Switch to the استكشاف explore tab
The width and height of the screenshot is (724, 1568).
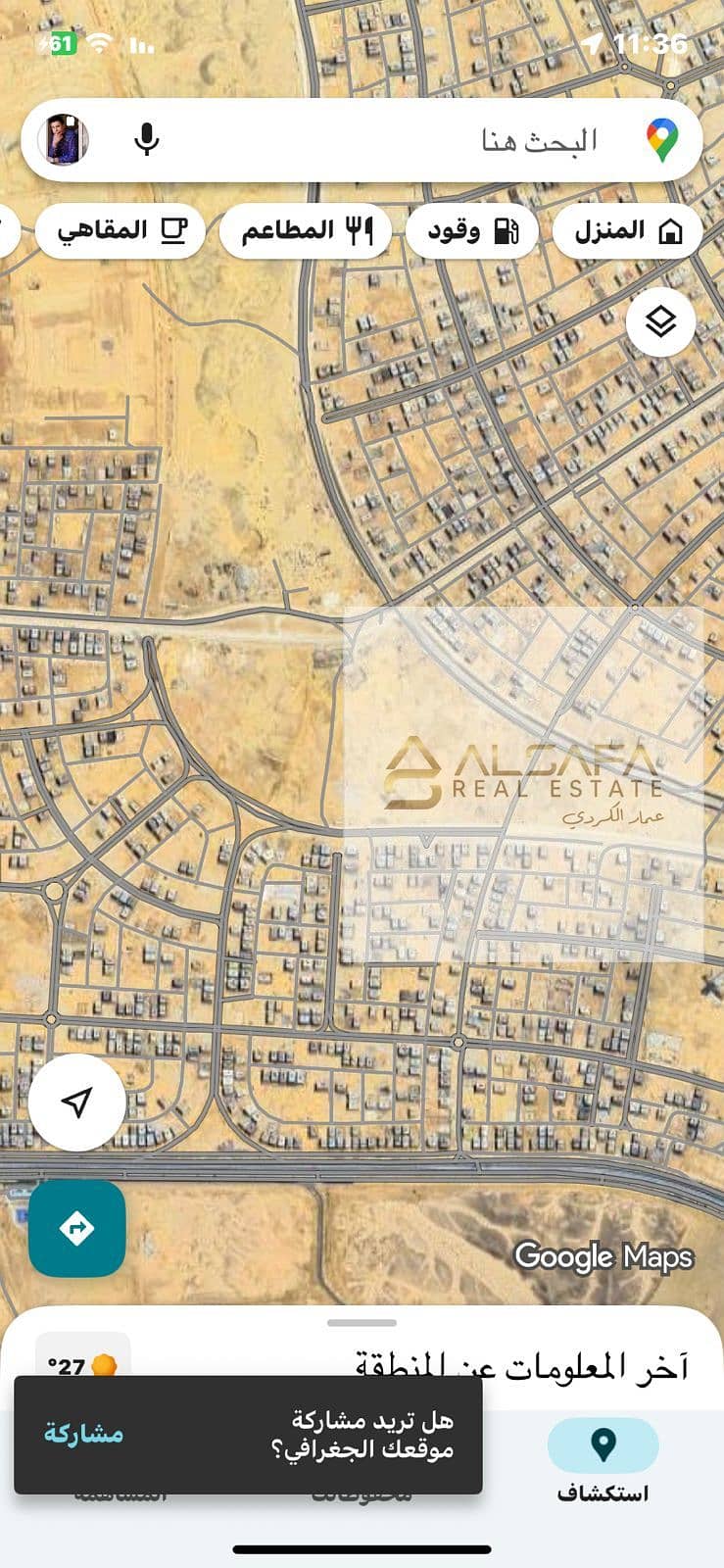[603, 1460]
